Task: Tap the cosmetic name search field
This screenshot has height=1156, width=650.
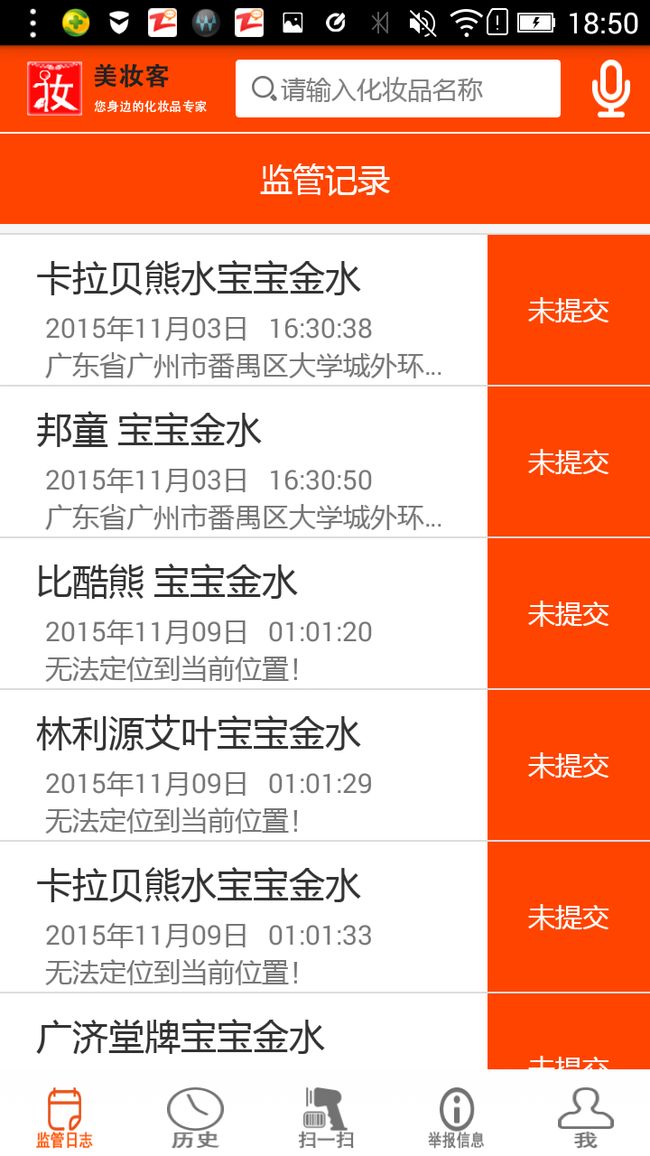Action: (398, 88)
